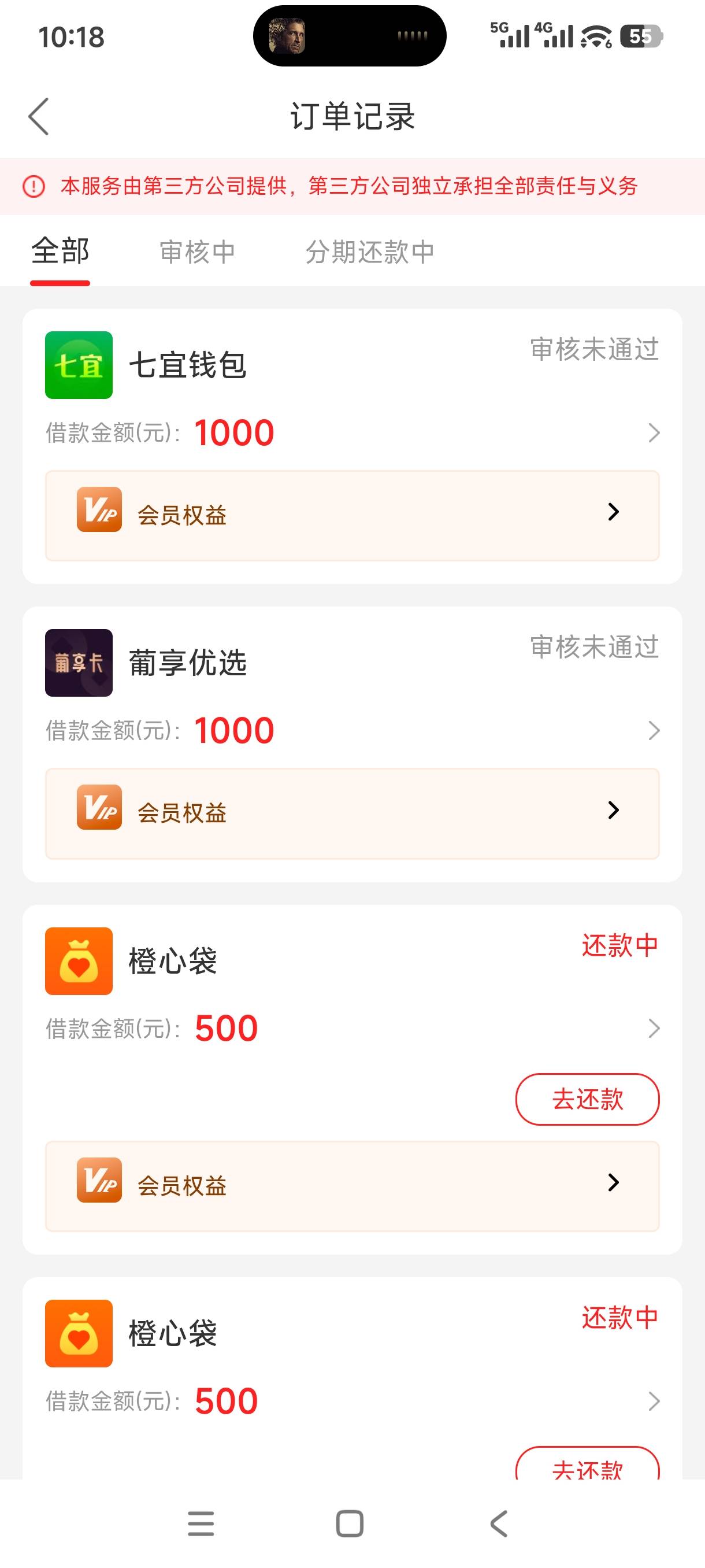This screenshot has height=1568, width=705.
Task: Open 会员权益 under 七宜钱包
Action: [351, 515]
